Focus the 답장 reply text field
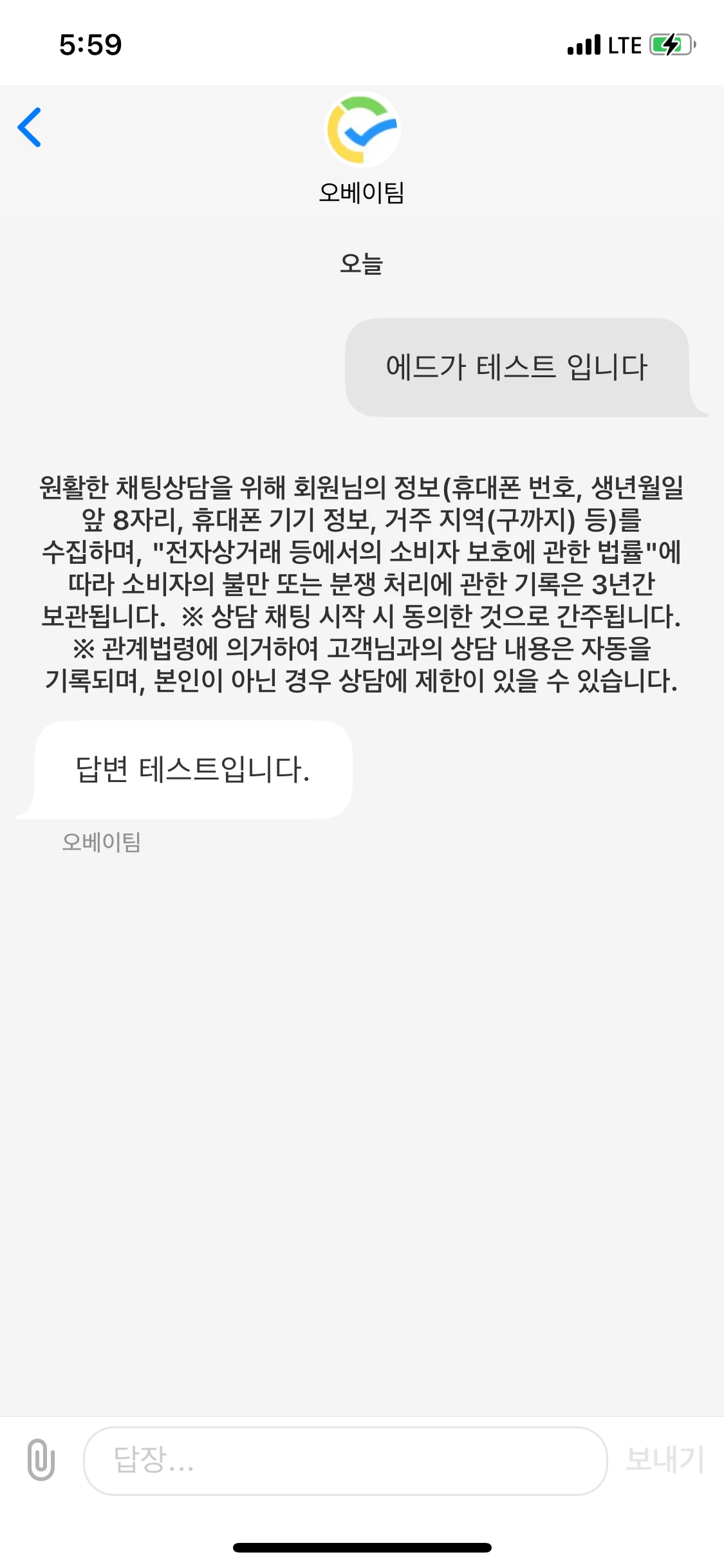Screen dimensions: 724x1568 tap(345, 1460)
